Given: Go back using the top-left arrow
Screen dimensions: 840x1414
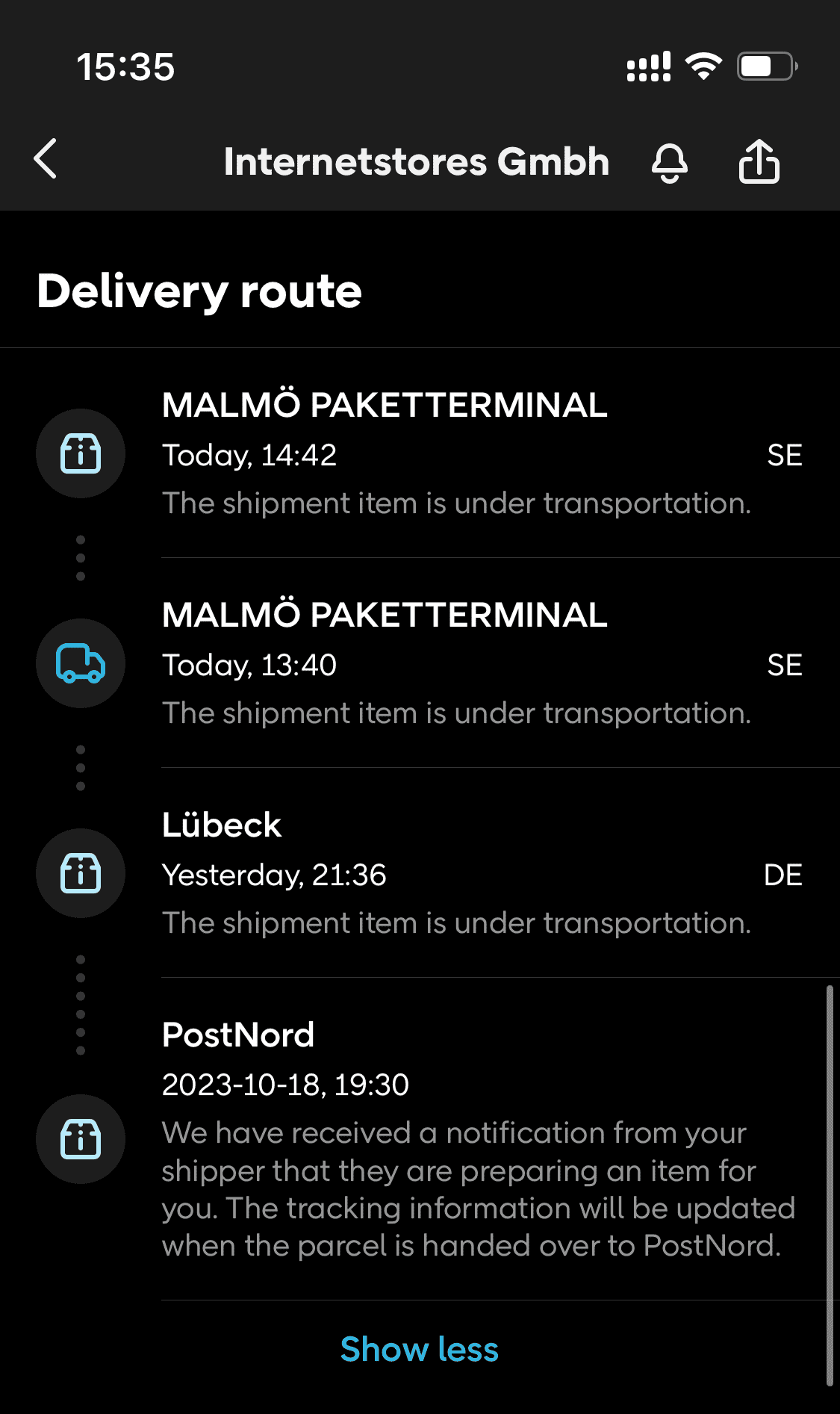Looking at the screenshot, I should coord(46,159).
